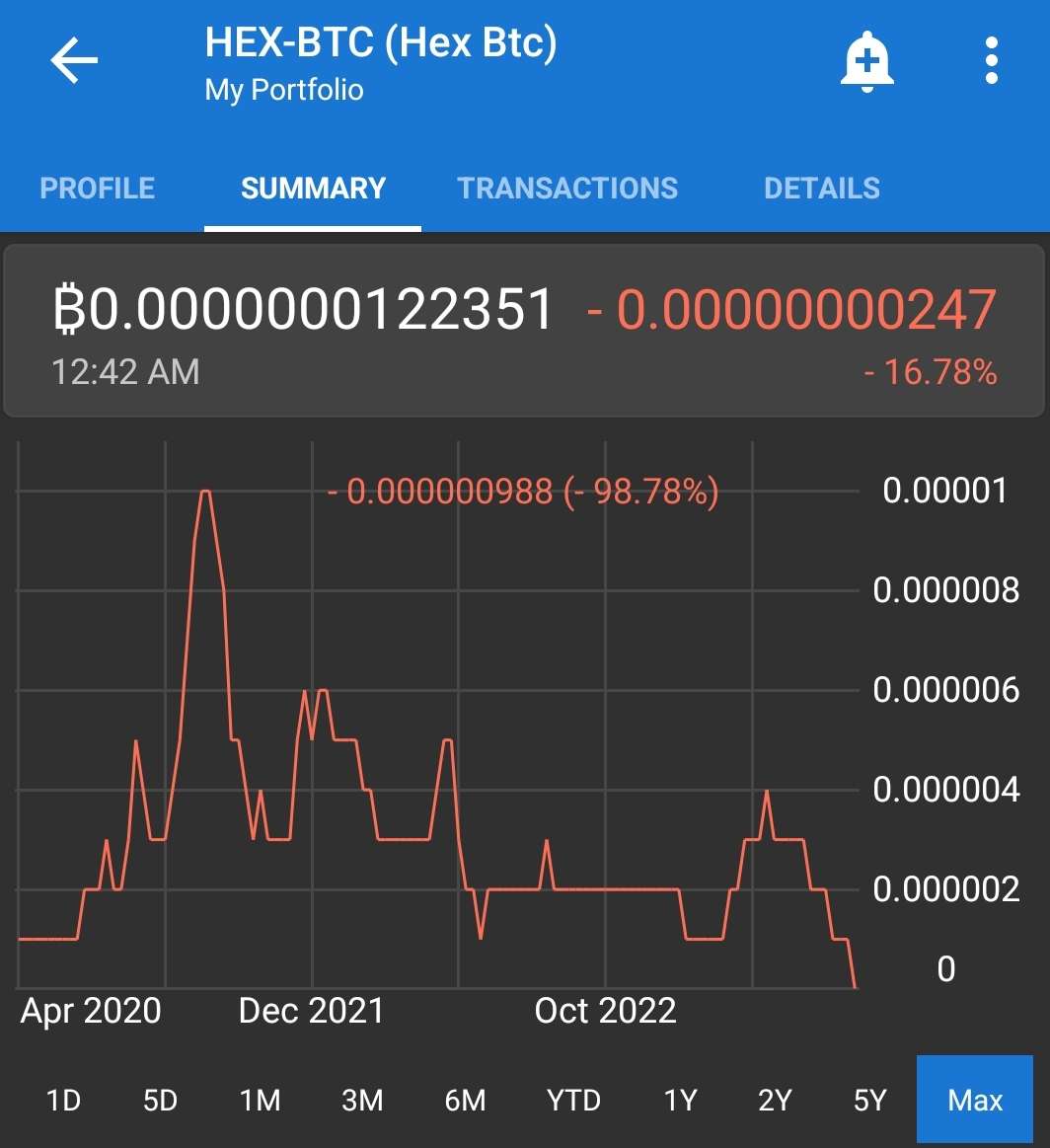The height and width of the screenshot is (1148, 1050).
Task: Change chart range to 1M
Action: click(x=261, y=1100)
